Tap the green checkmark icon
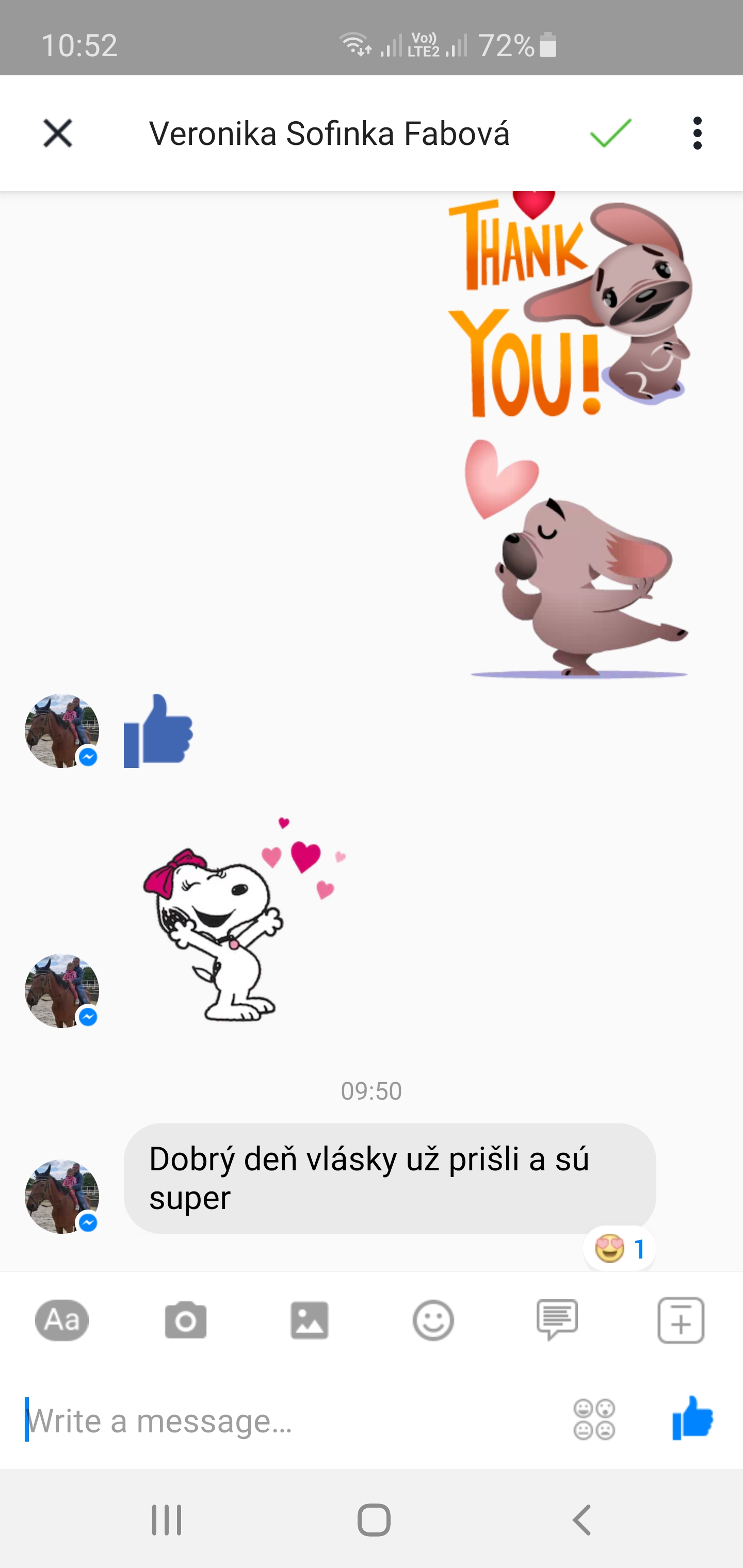The width and height of the screenshot is (743, 1568). [610, 132]
